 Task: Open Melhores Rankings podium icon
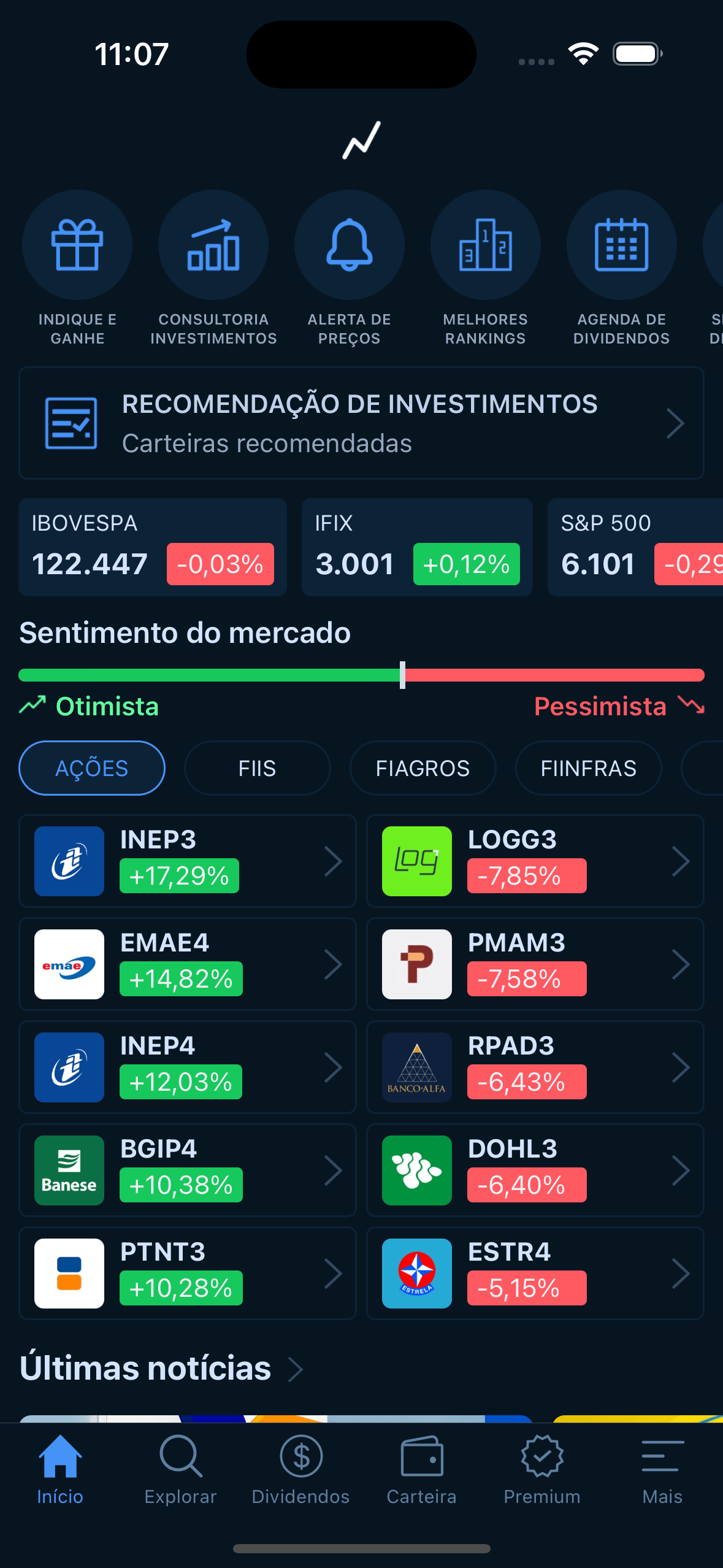click(x=485, y=244)
